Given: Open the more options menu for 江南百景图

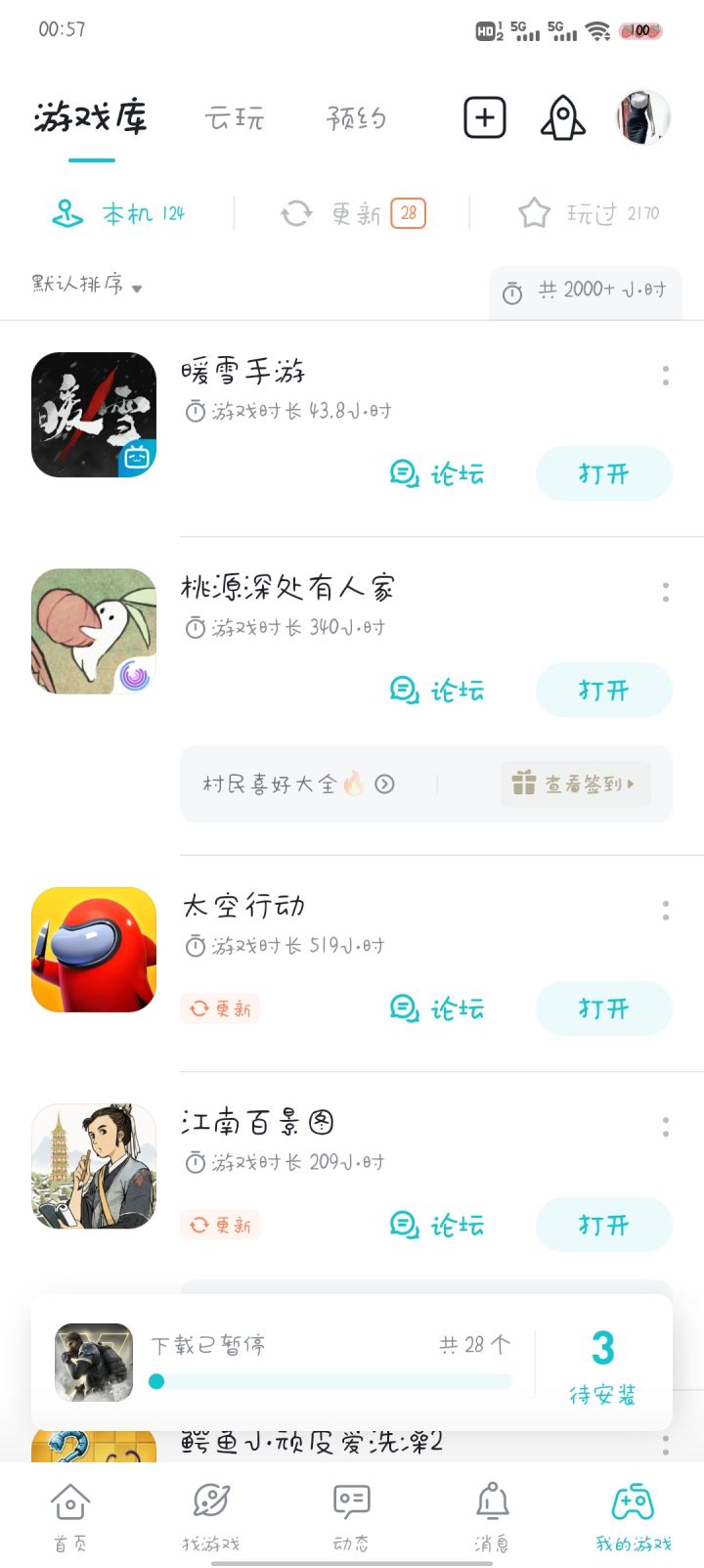Looking at the screenshot, I should 666,1127.
